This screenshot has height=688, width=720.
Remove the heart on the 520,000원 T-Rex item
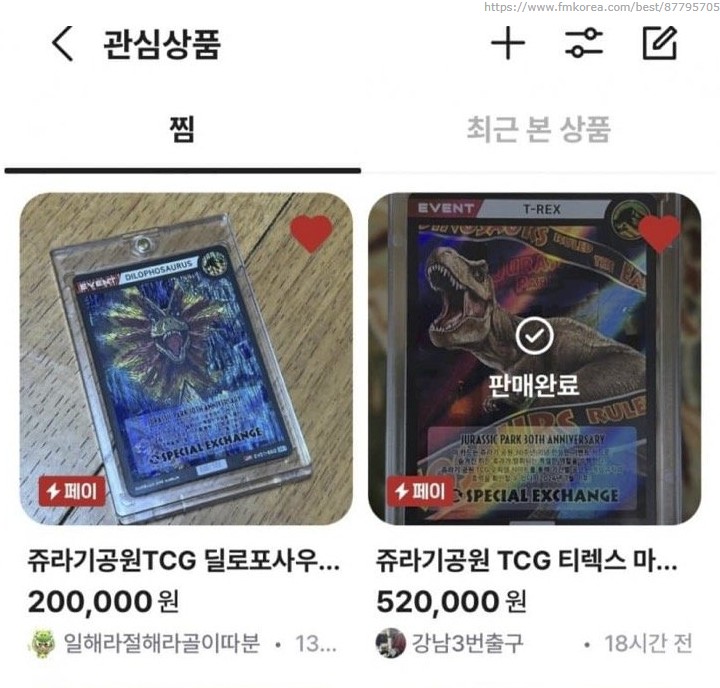pos(659,234)
